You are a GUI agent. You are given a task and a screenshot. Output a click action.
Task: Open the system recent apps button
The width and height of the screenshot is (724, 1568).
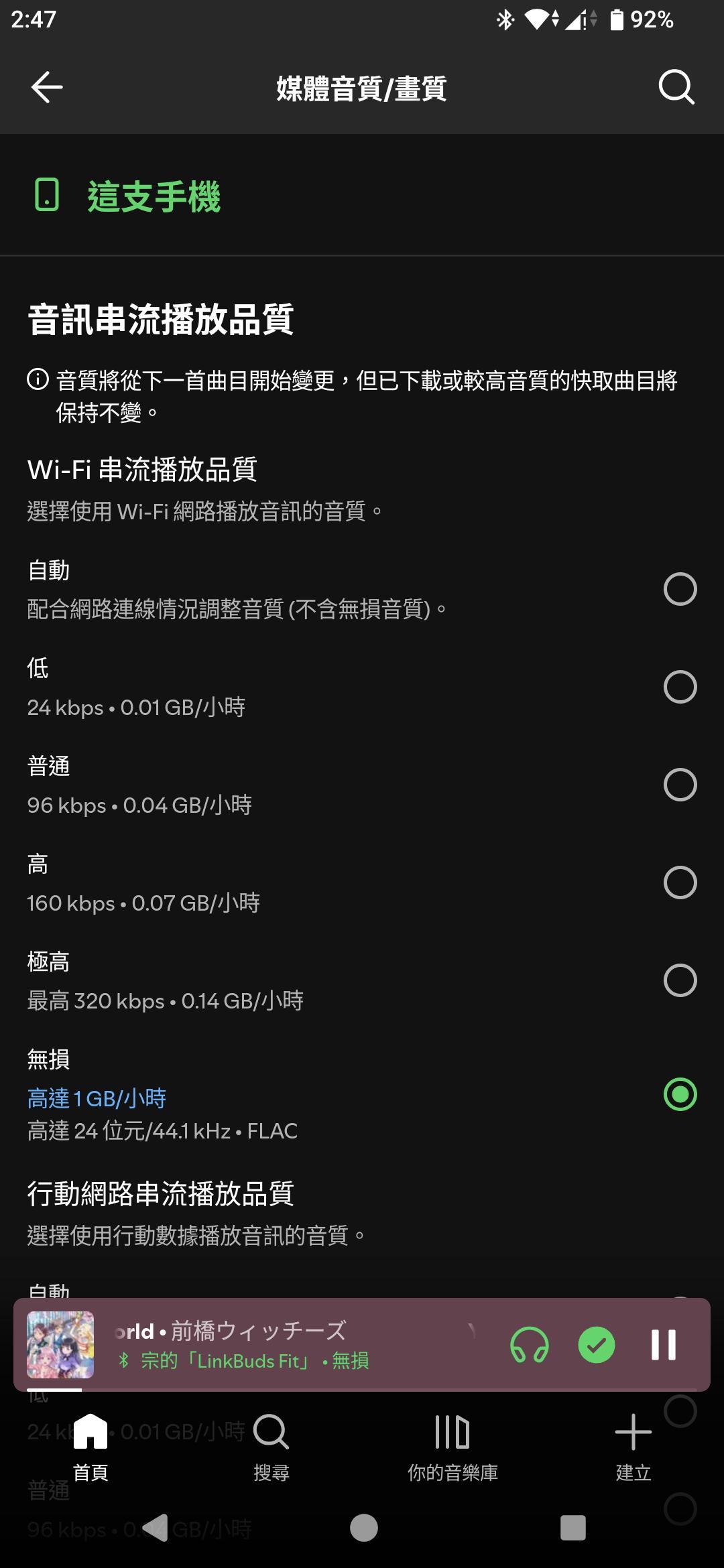click(x=572, y=1528)
